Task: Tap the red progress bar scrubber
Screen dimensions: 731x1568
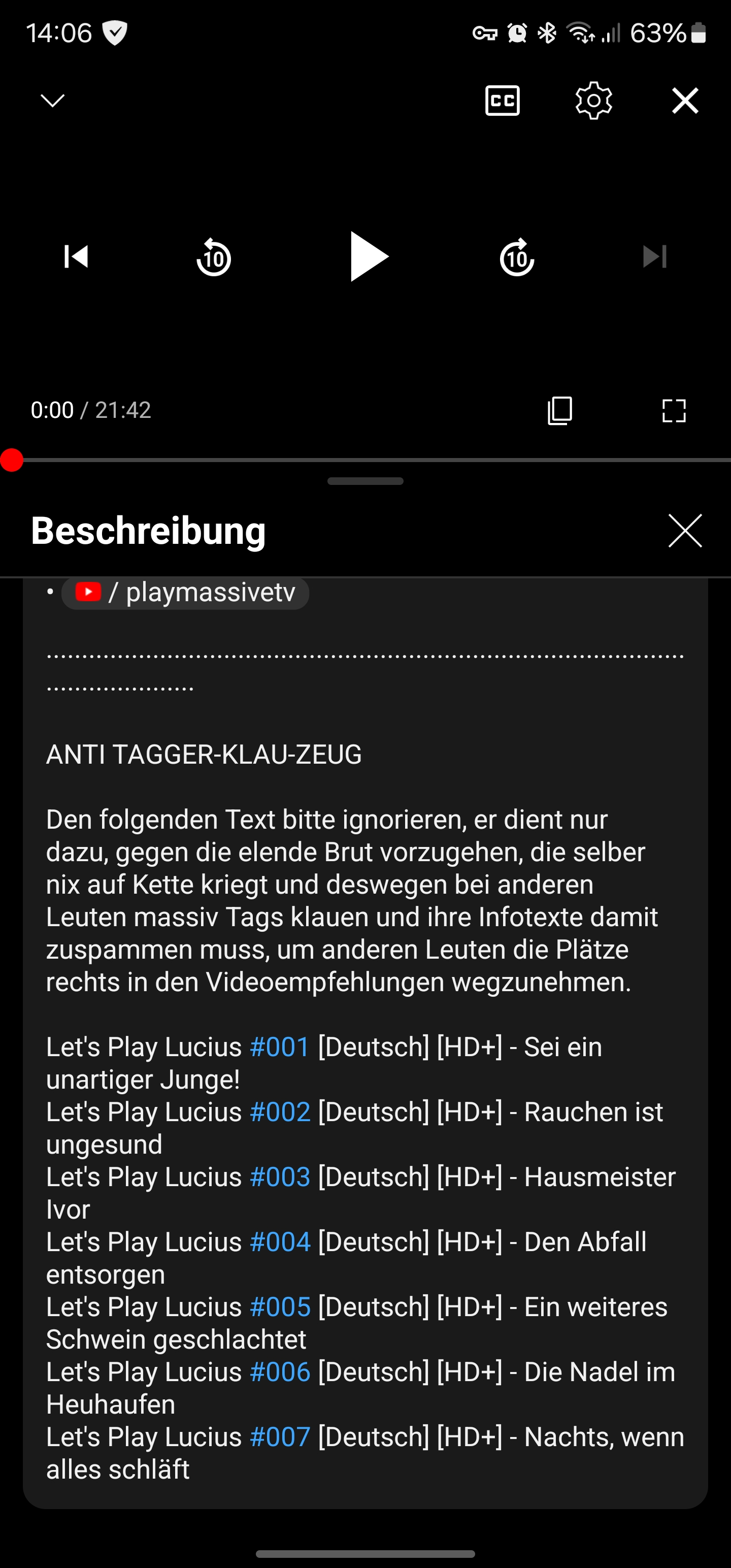Action: 12,460
